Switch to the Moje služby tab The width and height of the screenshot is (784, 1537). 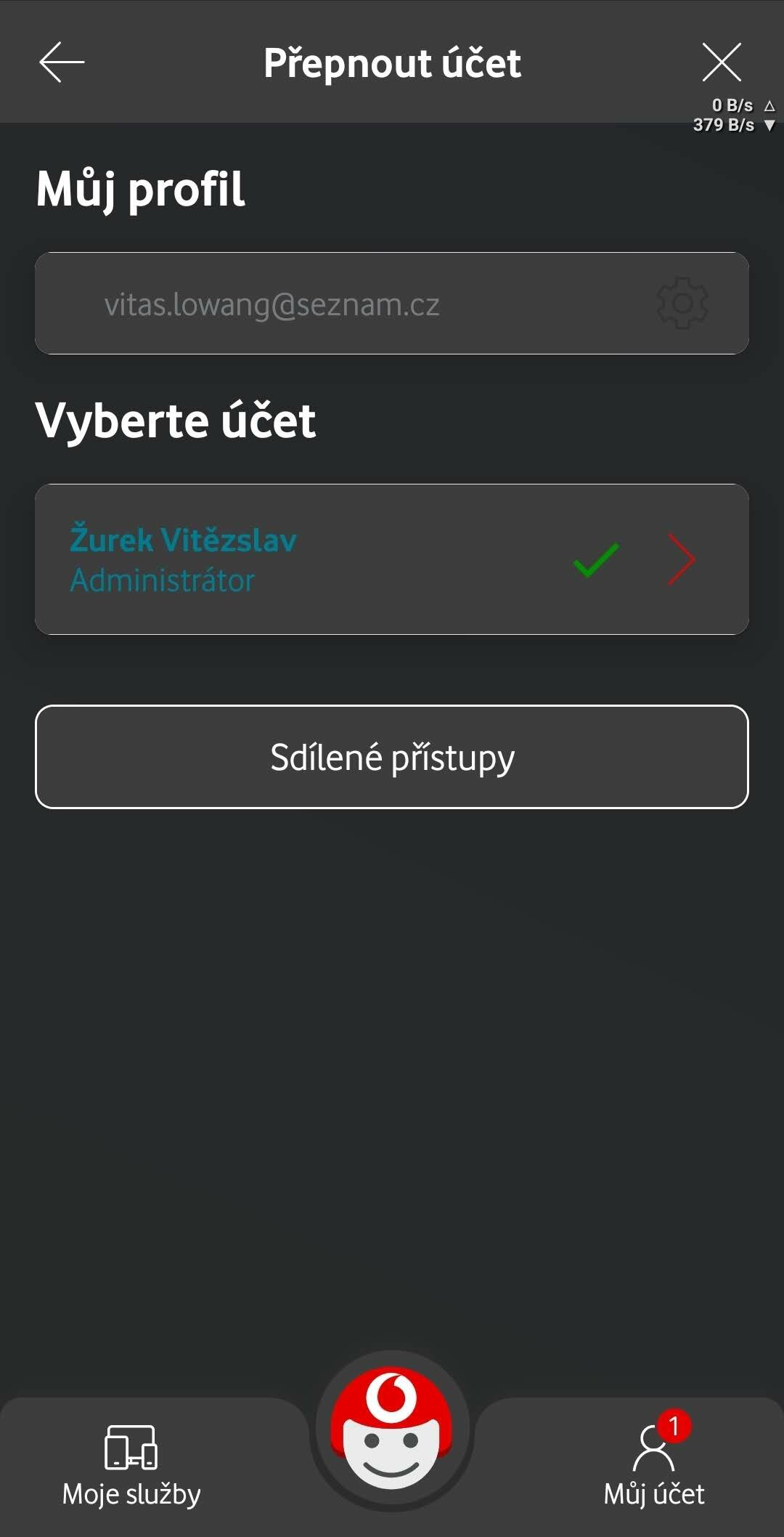(131, 1466)
